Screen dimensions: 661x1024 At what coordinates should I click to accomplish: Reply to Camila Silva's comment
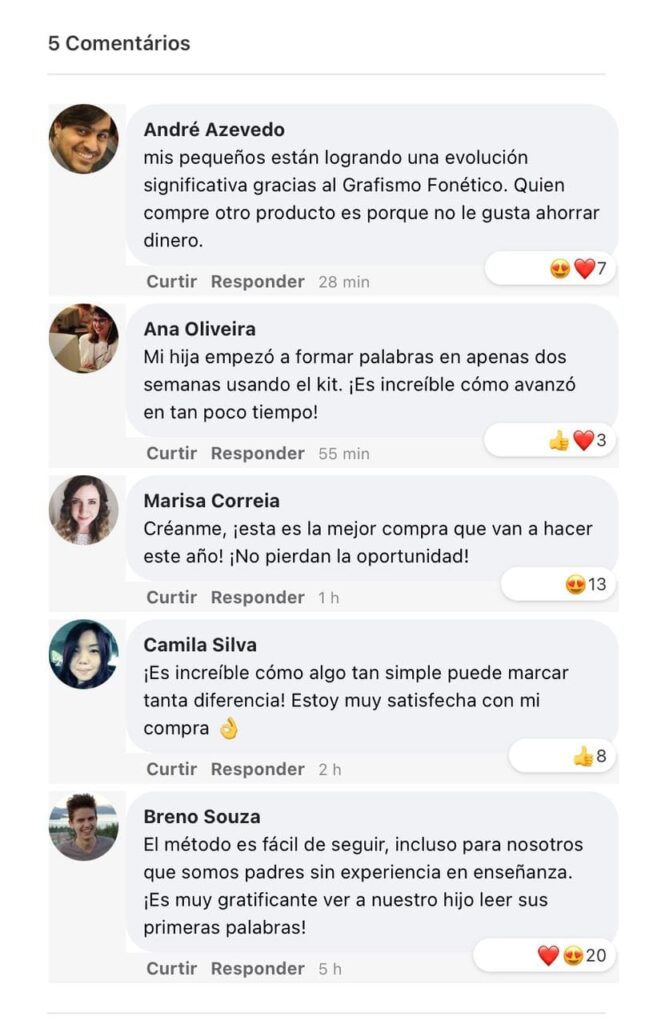[x=257, y=770]
